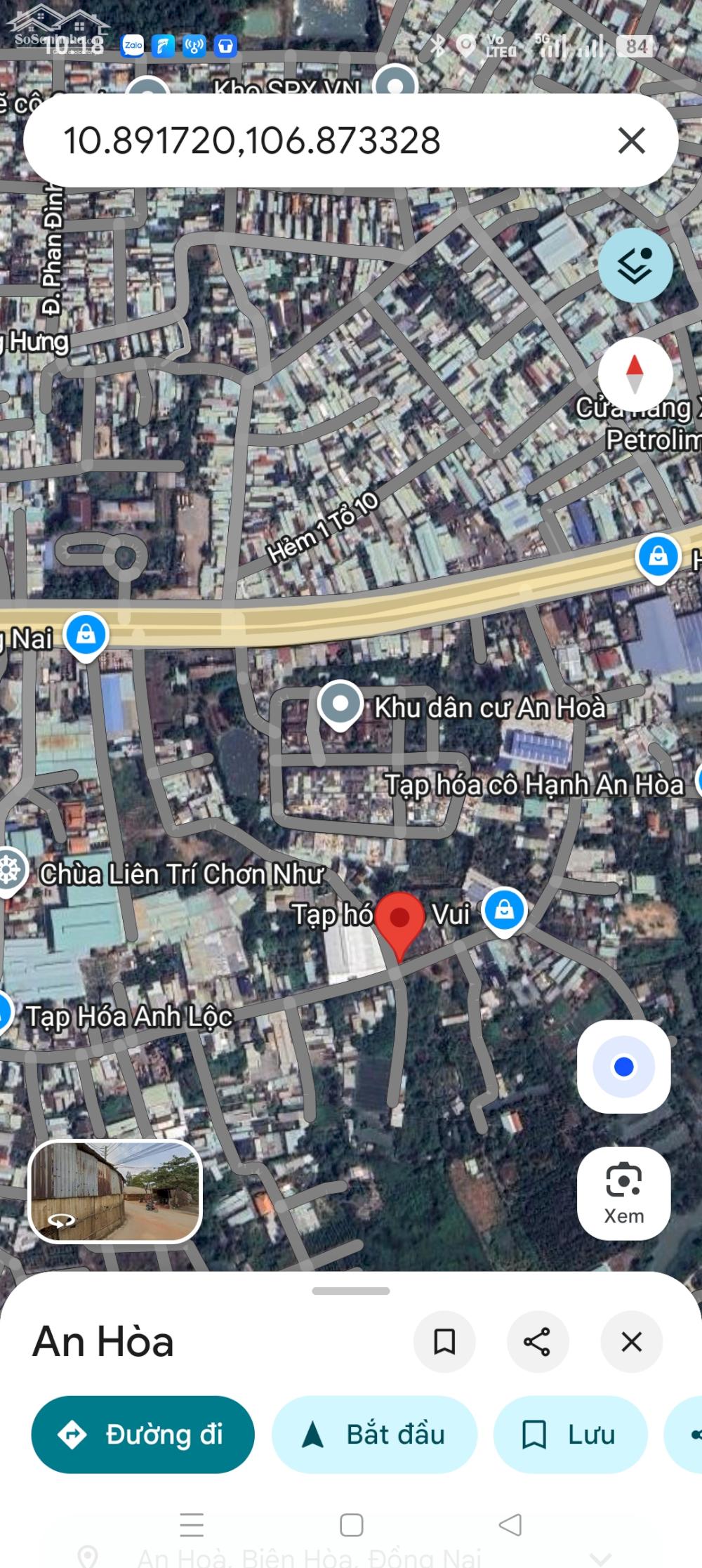Open the Street View preview thumbnail

116,1191
